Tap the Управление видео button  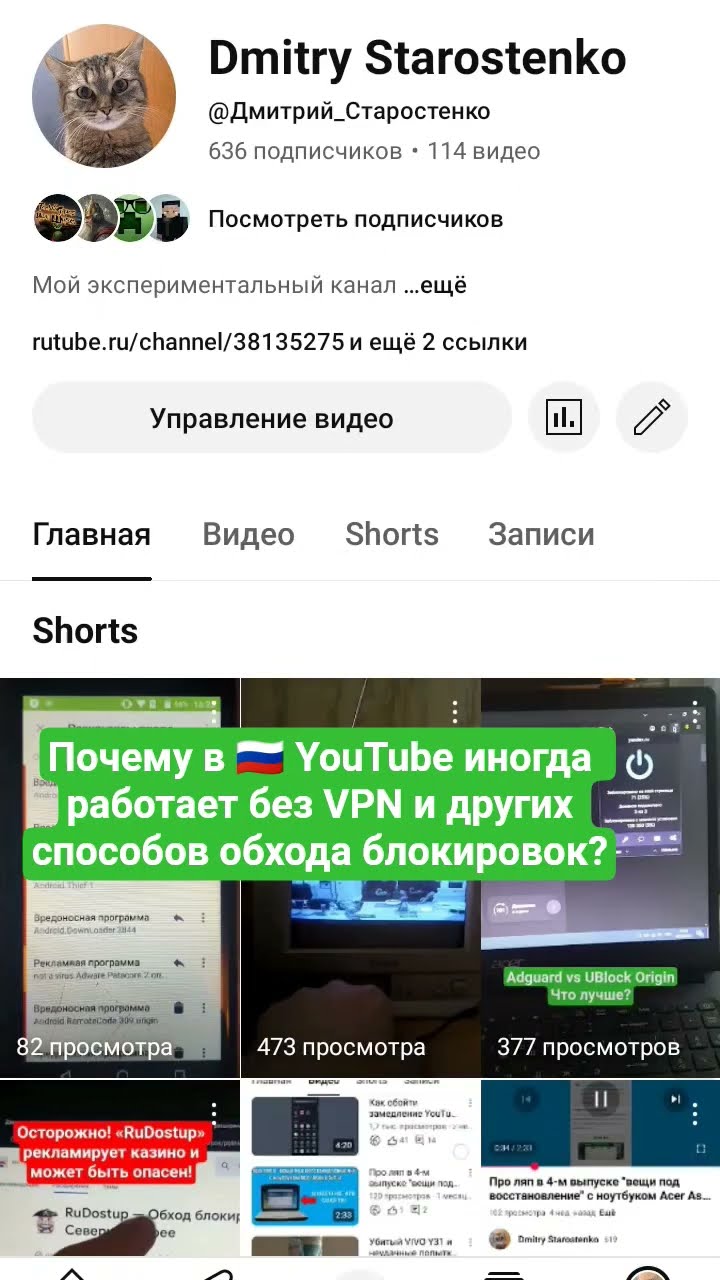pos(271,417)
